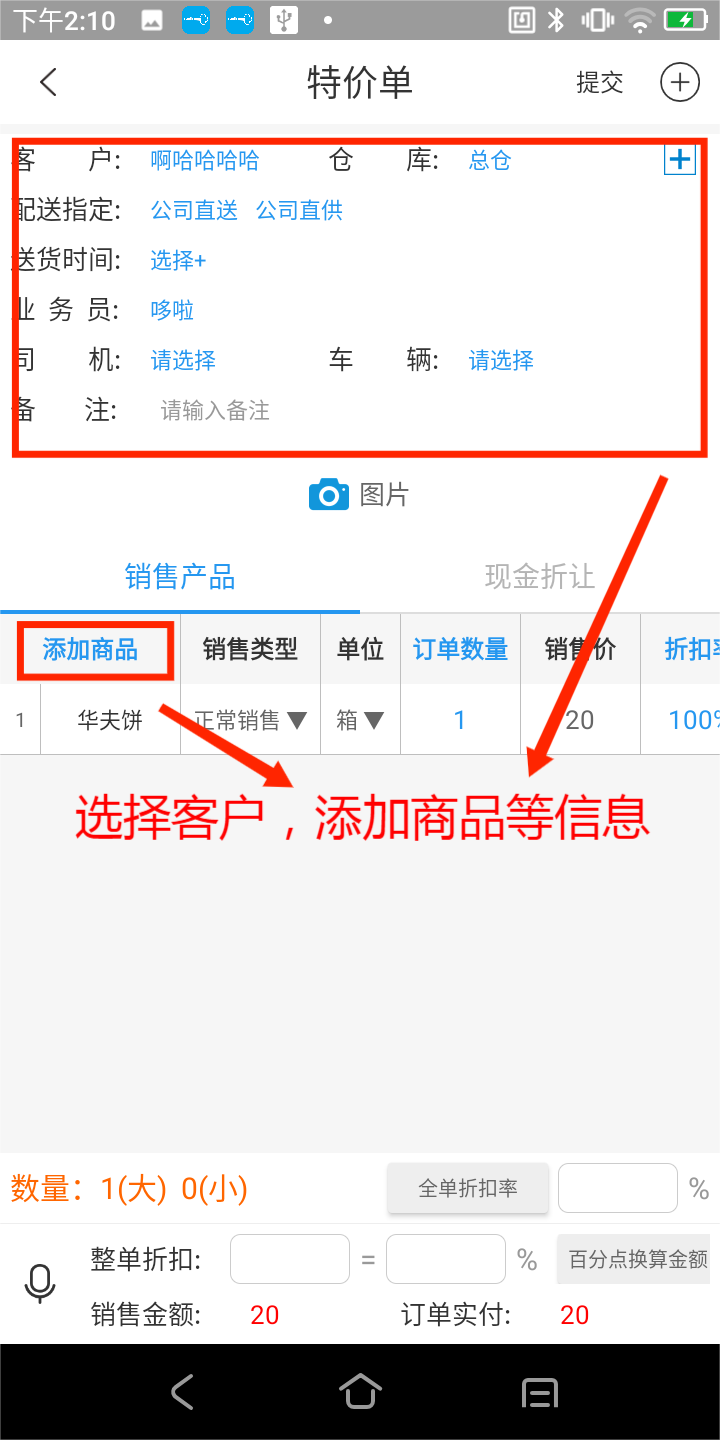This screenshot has width=720, height=1440.
Task: Tap the blue plus box beside warehouse
Action: point(679,159)
